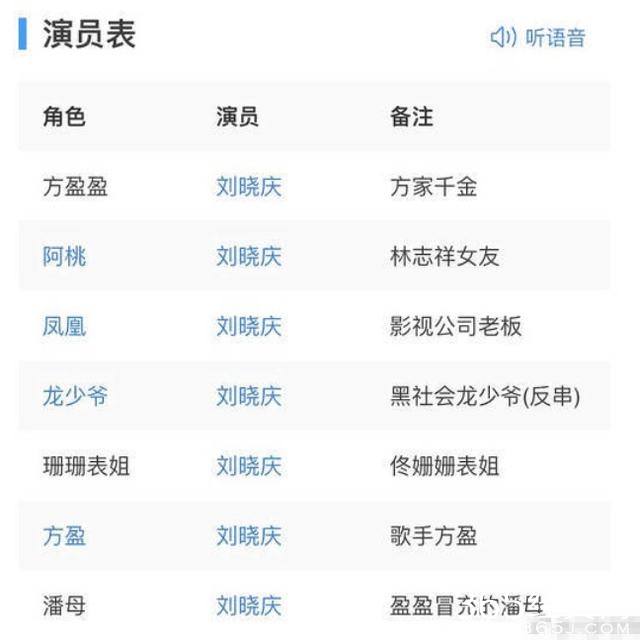
Task: Open 刘晓庆 link in the 龙少爷 row
Action: tap(249, 396)
